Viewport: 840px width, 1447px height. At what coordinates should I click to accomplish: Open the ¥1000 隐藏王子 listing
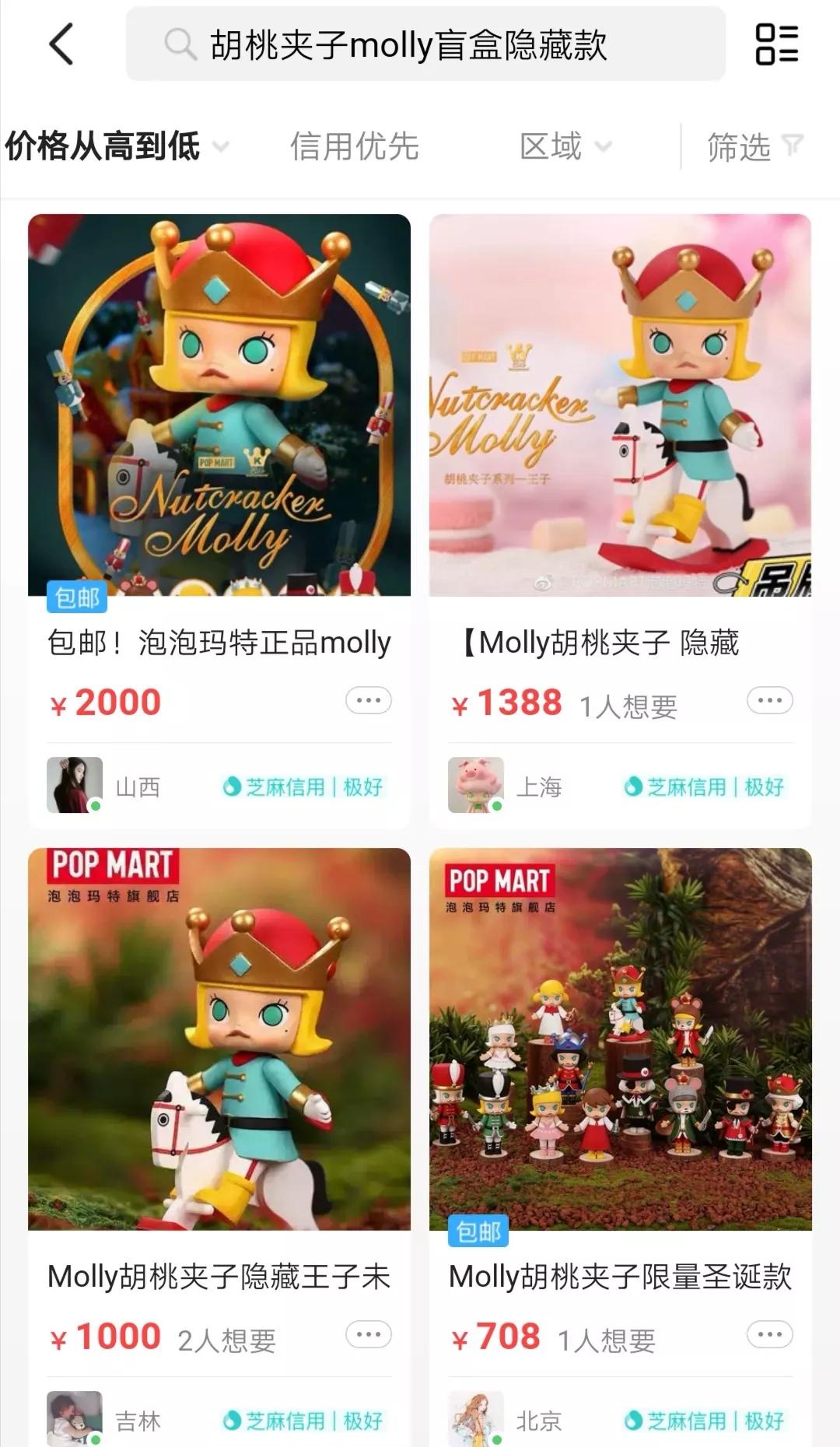pyautogui.click(x=219, y=1039)
